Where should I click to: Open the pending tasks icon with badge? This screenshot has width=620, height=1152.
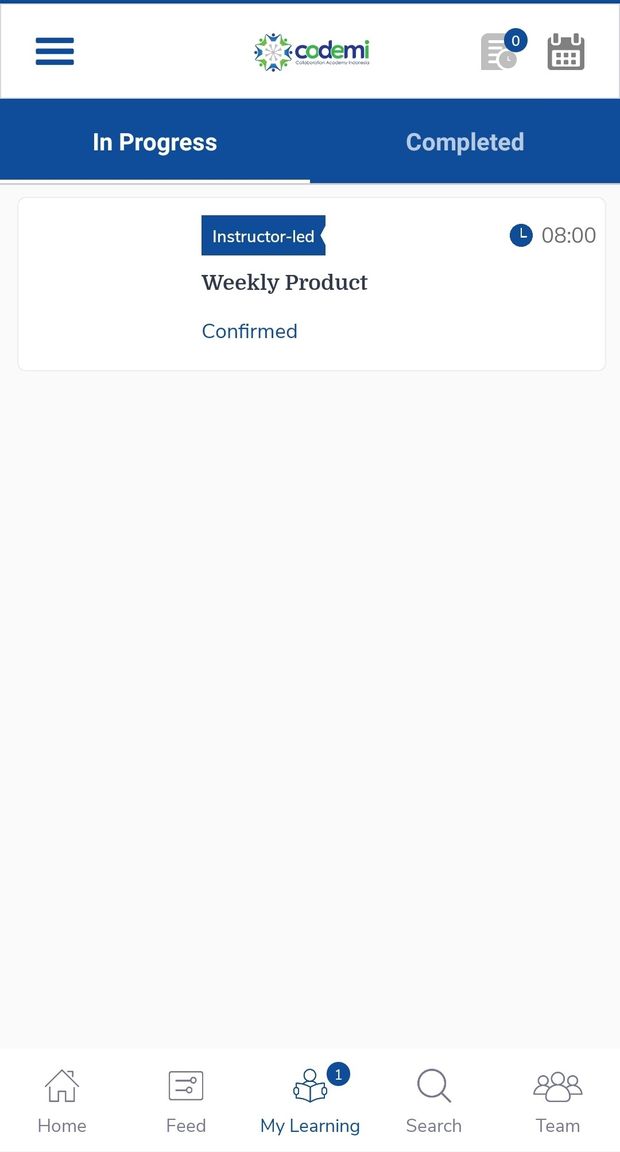point(500,52)
